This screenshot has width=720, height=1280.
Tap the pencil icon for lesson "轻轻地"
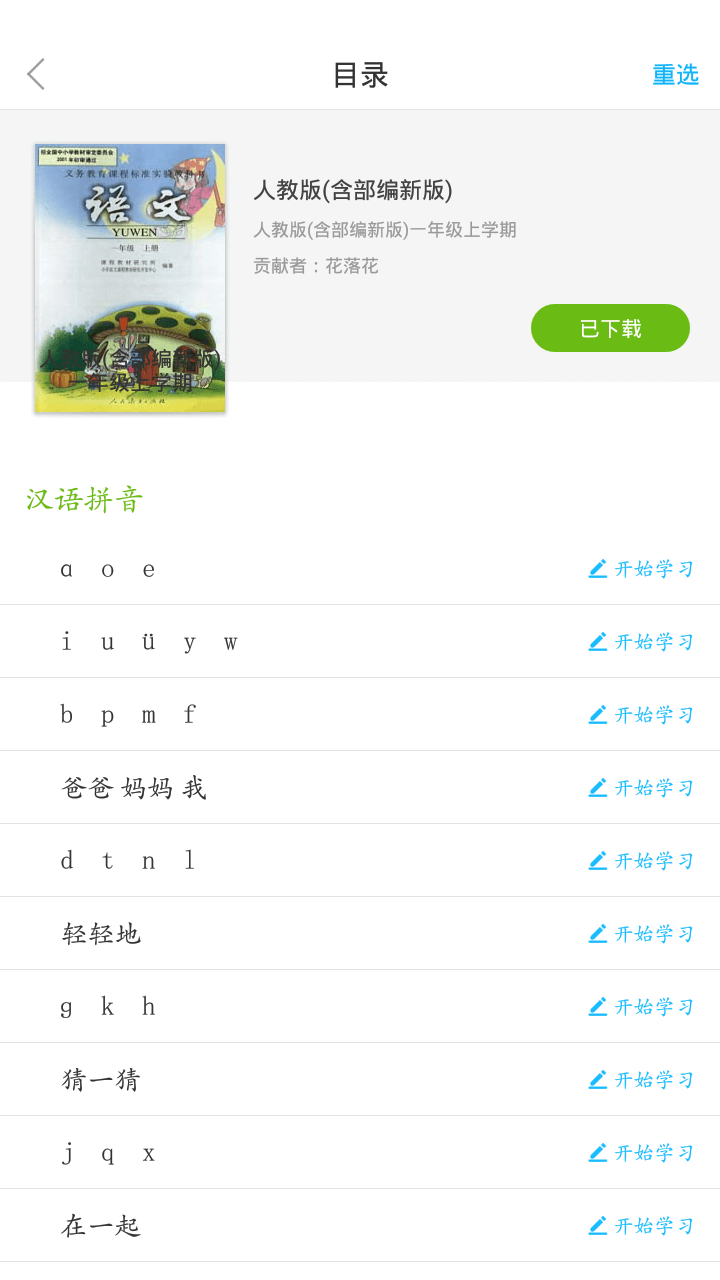point(598,933)
